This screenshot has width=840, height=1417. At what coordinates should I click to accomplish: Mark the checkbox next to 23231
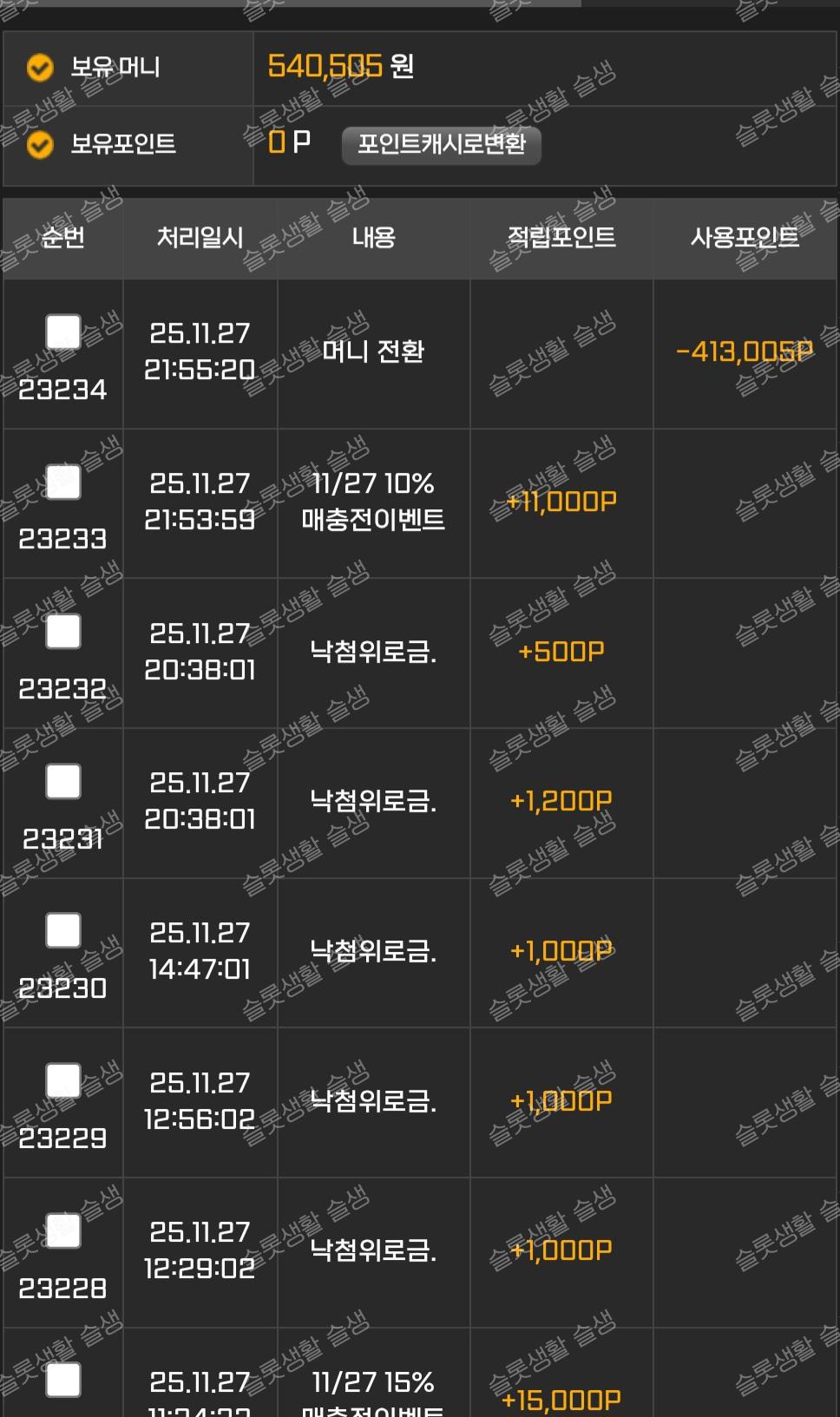click(63, 781)
